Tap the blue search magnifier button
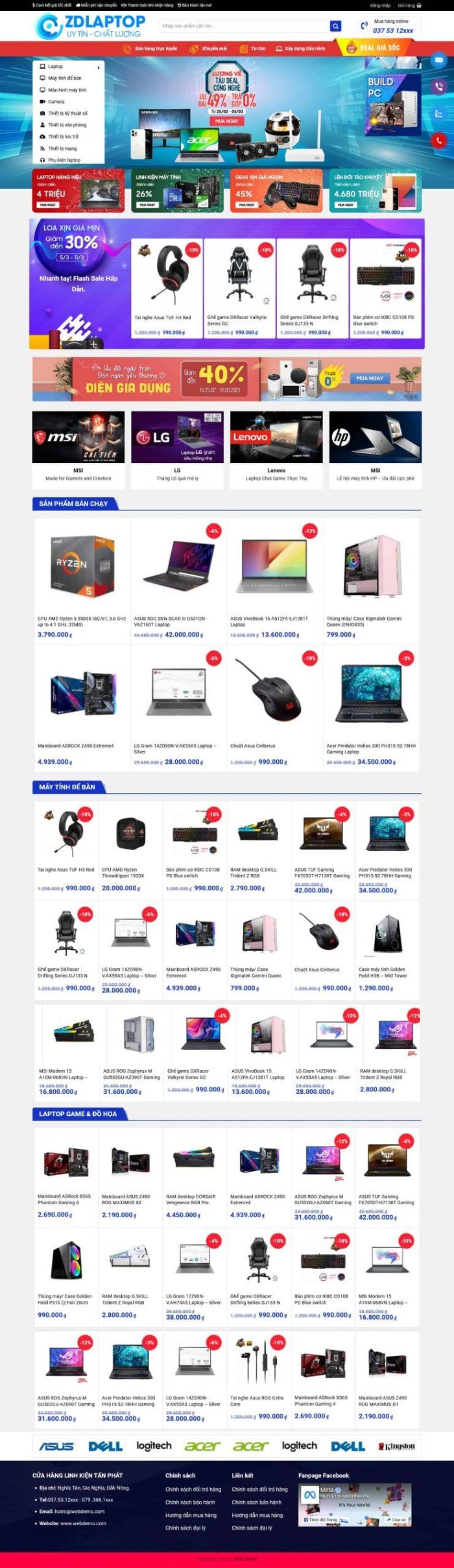The width and height of the screenshot is (454, 1568). click(x=335, y=26)
